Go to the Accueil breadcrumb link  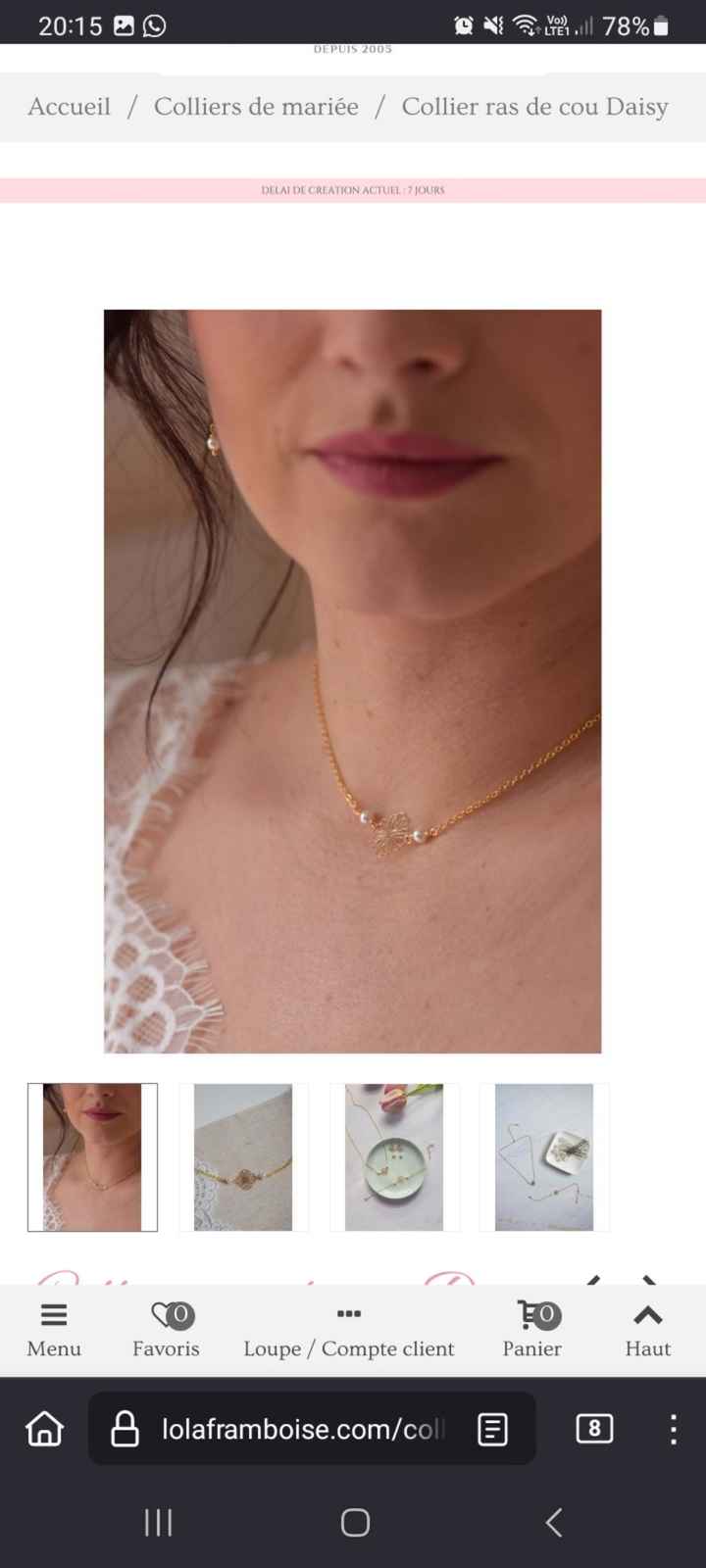point(69,107)
